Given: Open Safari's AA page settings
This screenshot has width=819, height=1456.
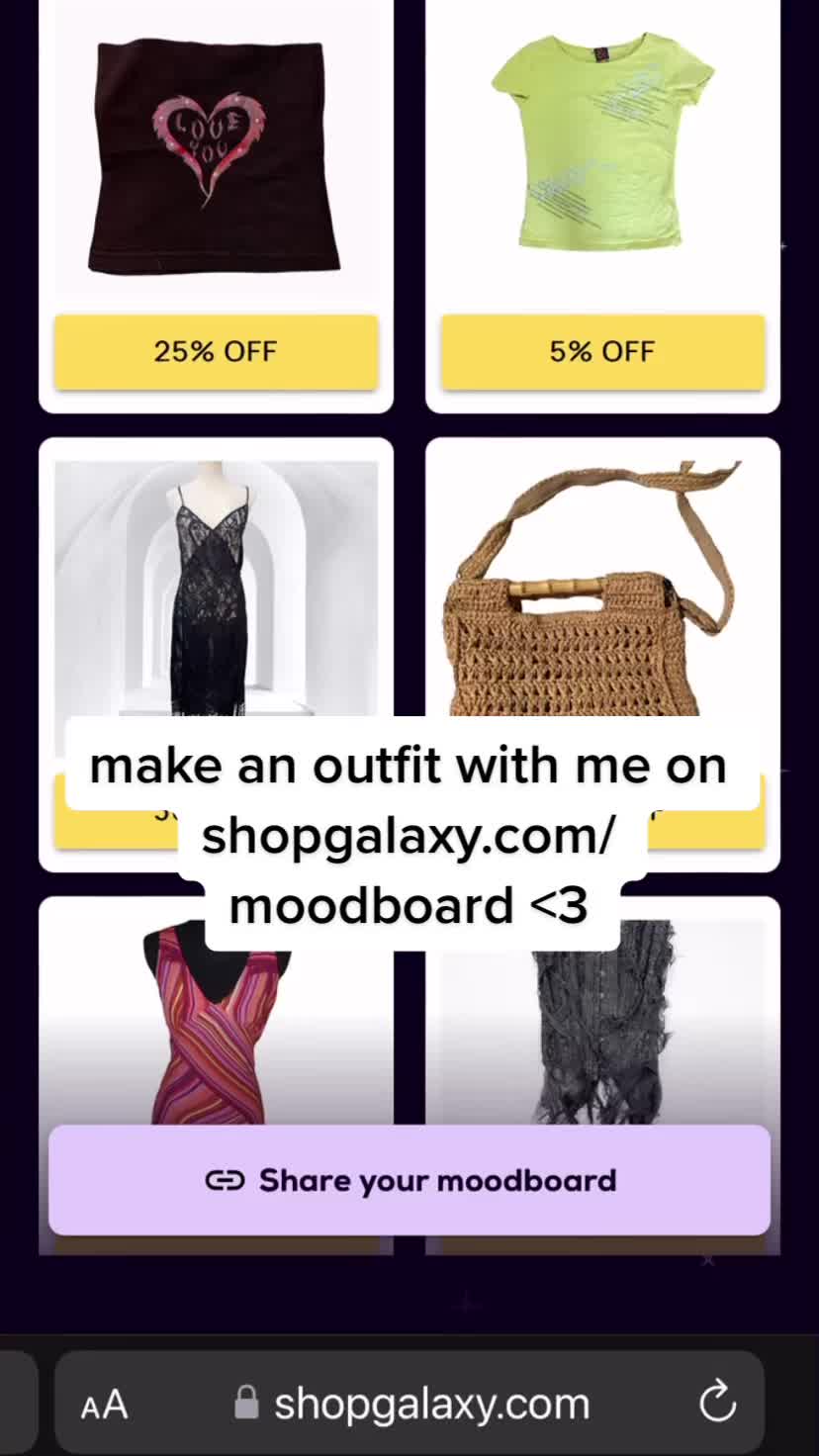Looking at the screenshot, I should (104, 1404).
